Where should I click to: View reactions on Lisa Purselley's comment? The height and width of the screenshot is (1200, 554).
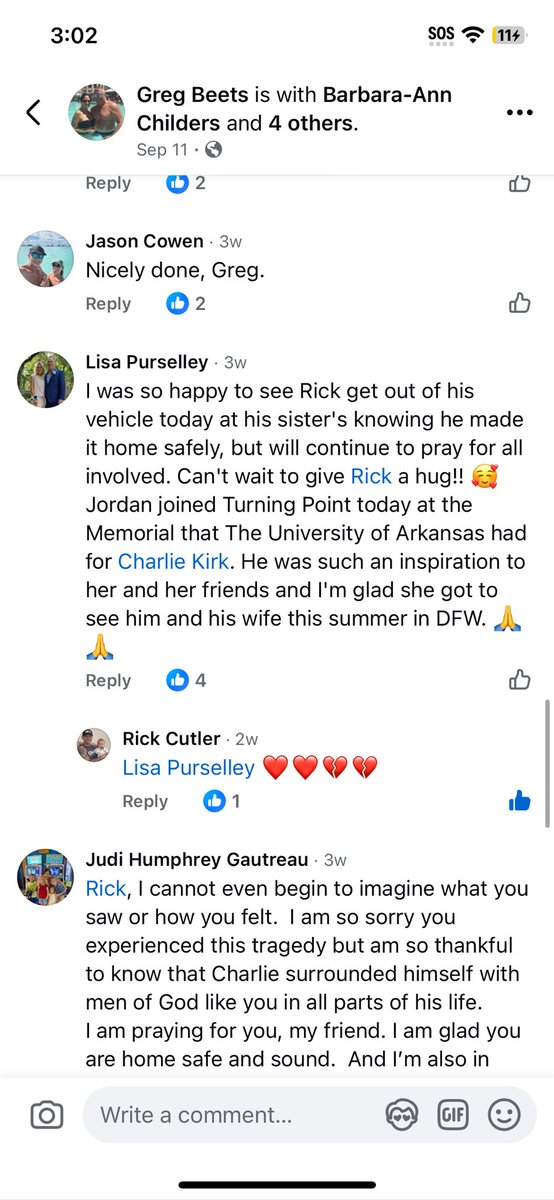pyautogui.click(x=186, y=680)
